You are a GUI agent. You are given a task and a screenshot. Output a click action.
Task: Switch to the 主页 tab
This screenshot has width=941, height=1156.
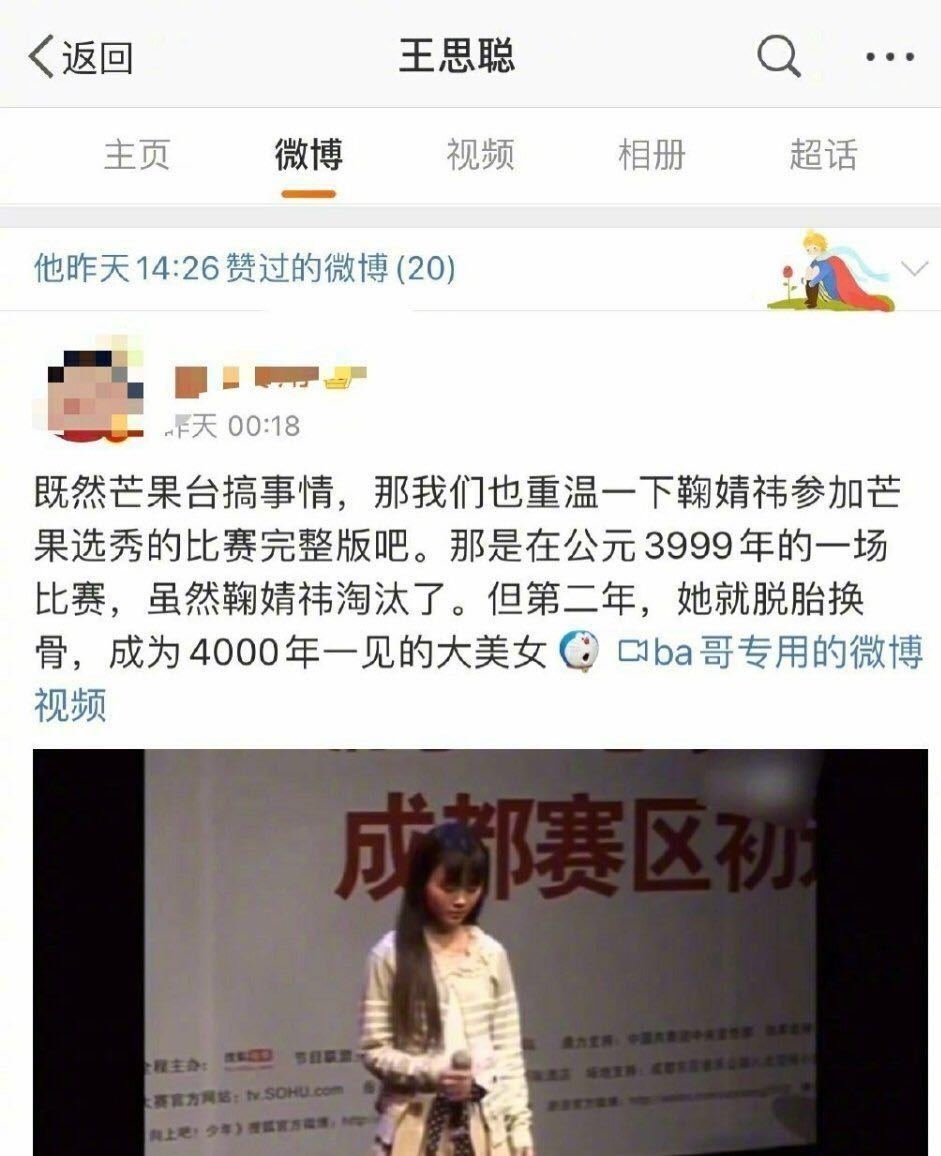[137, 155]
